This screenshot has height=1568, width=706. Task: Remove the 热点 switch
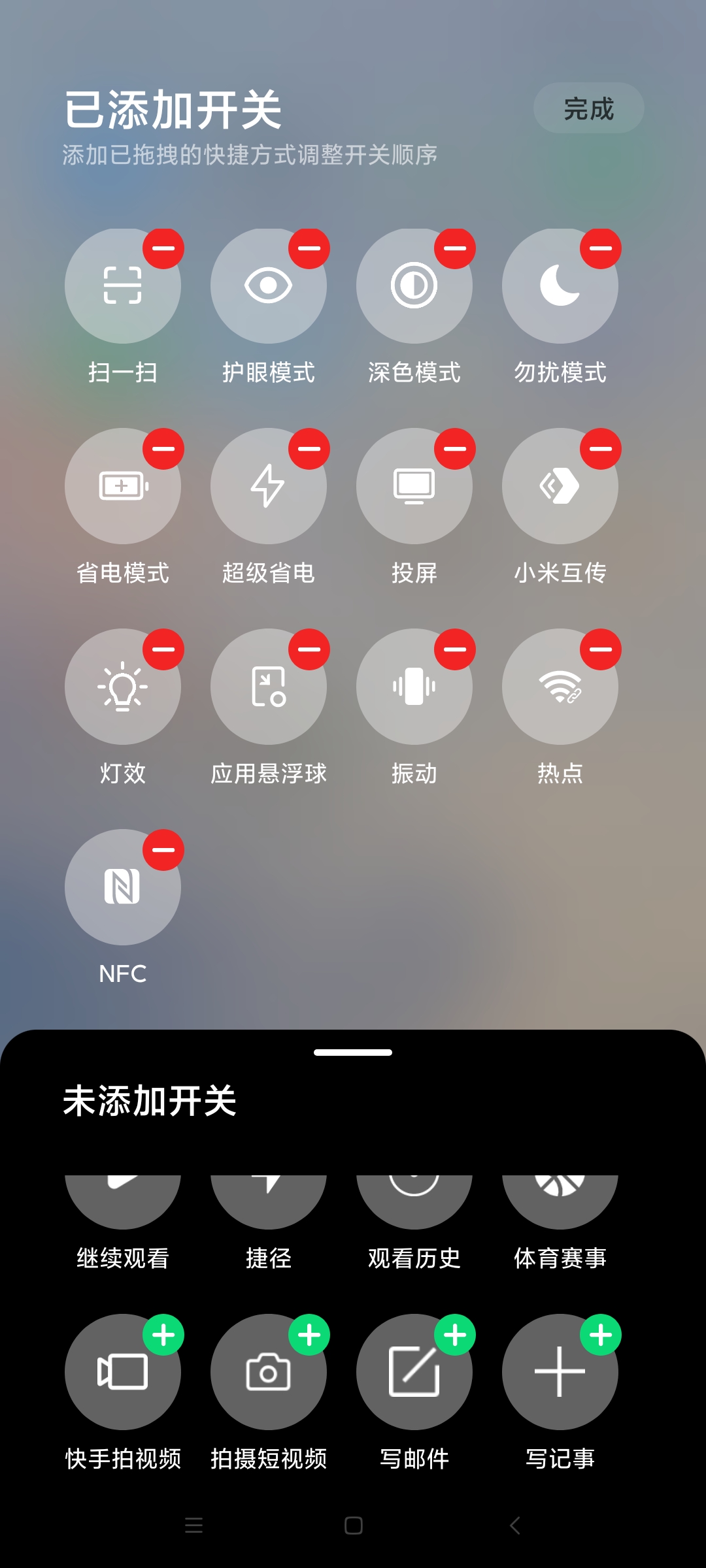(601, 649)
